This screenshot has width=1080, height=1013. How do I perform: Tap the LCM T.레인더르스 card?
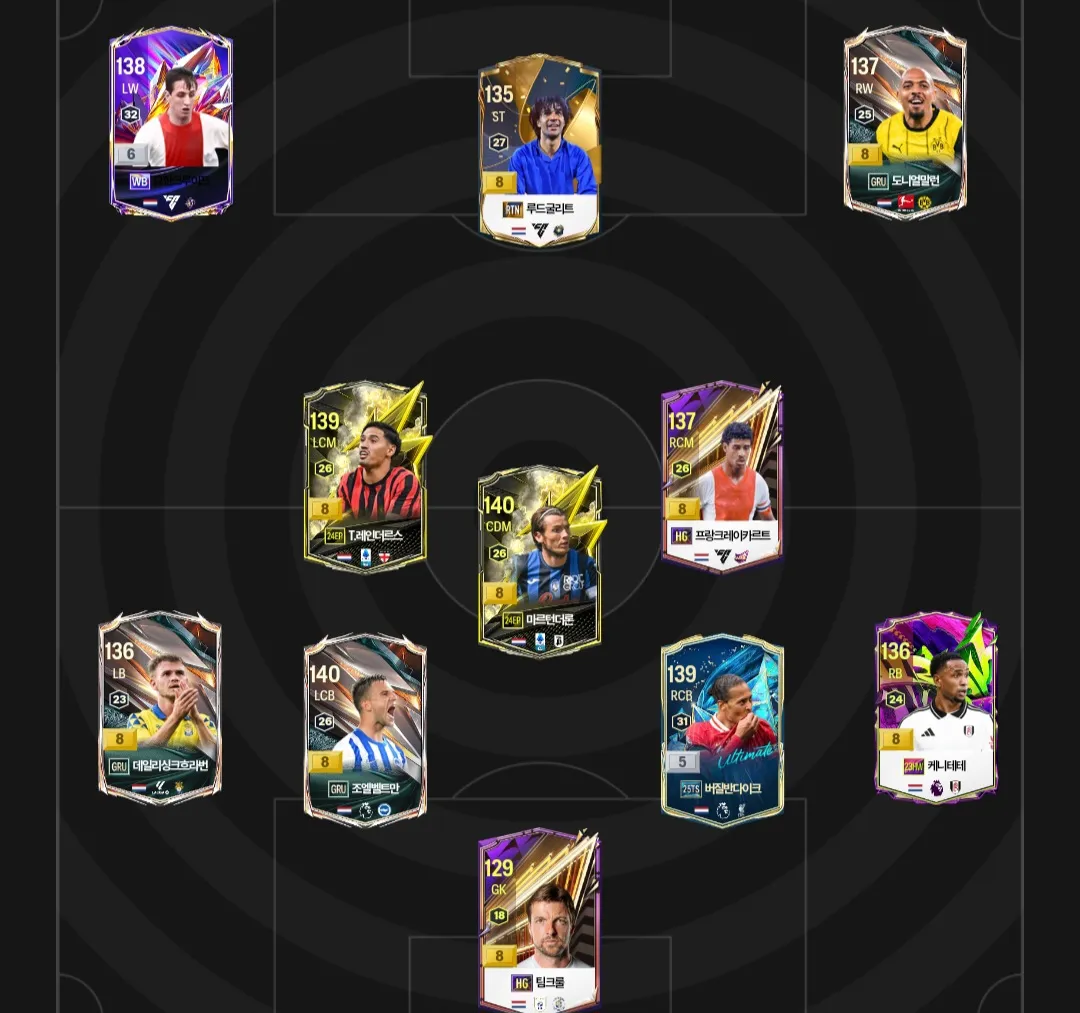(x=365, y=478)
